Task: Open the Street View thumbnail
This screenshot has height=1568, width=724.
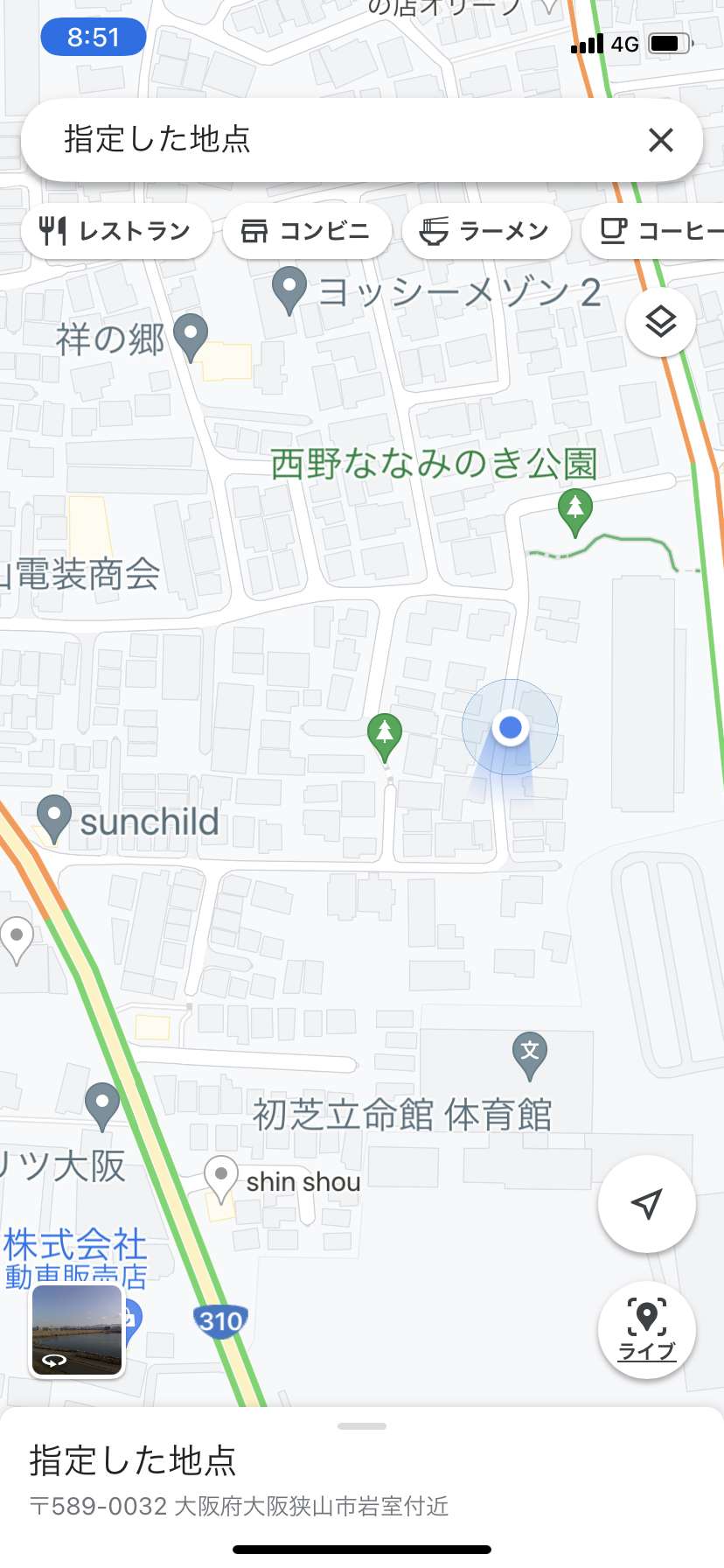Action: pyautogui.click(x=77, y=1330)
